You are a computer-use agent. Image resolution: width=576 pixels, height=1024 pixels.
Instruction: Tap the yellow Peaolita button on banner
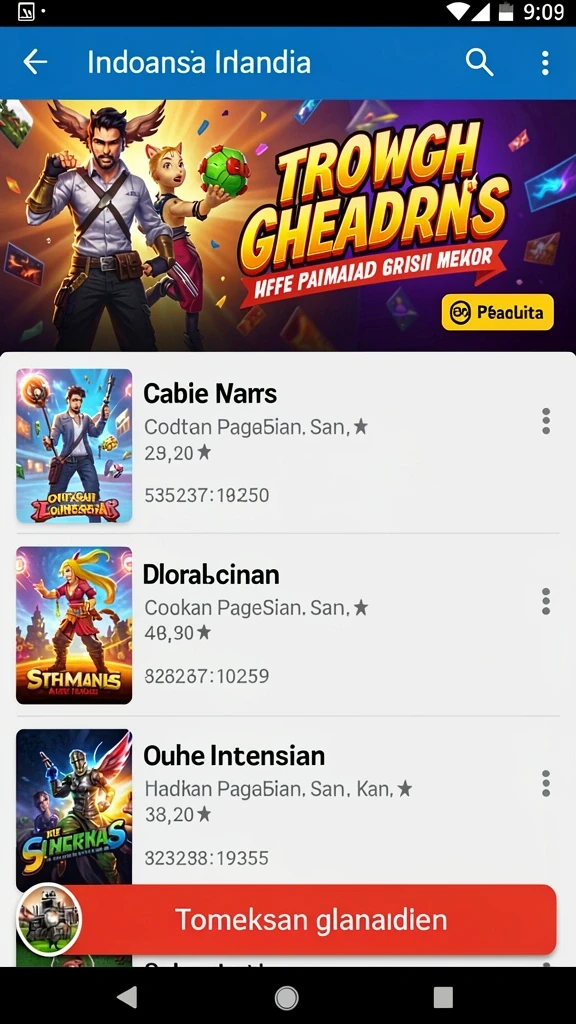pyautogui.click(x=498, y=312)
